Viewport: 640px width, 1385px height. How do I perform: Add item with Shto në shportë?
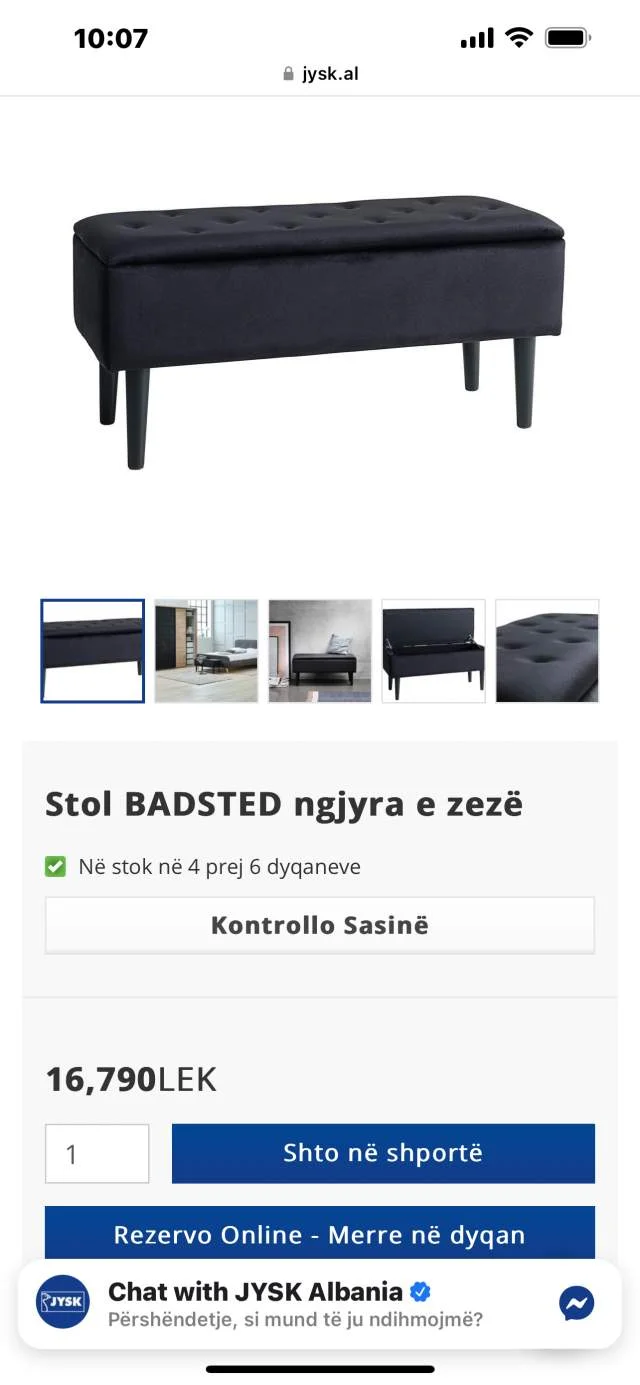pos(383,1153)
